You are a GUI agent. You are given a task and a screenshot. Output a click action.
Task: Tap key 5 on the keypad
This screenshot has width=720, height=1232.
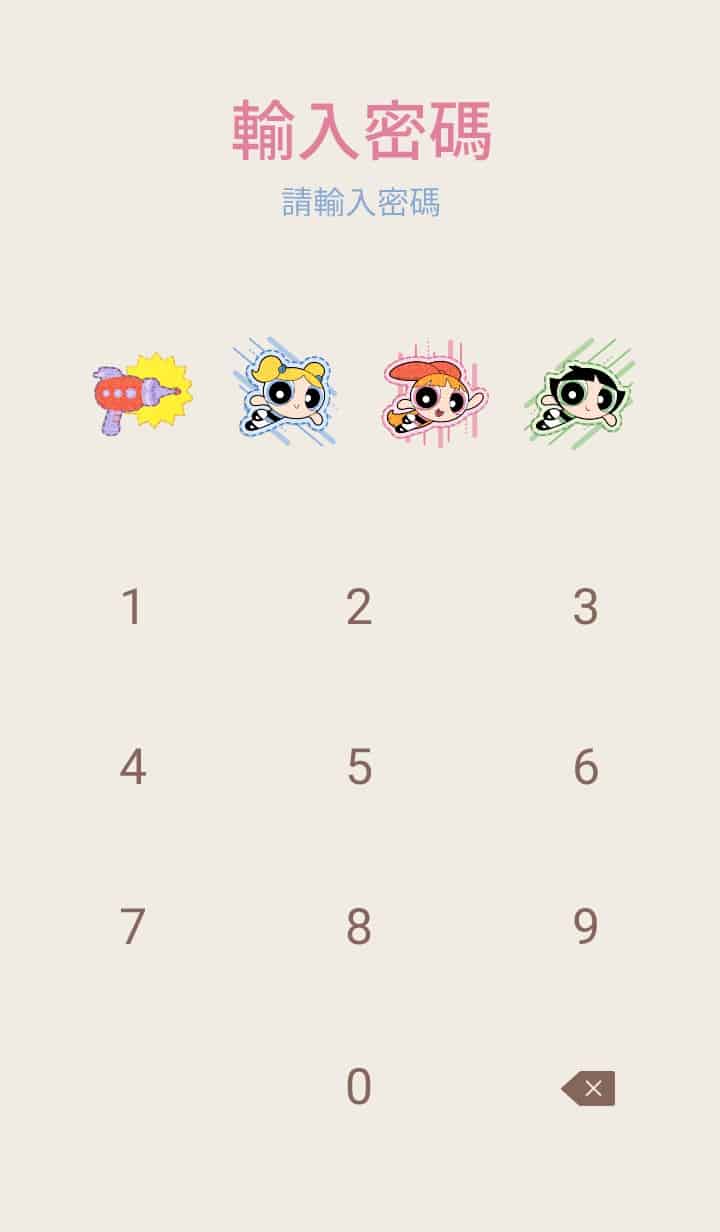[359, 767]
